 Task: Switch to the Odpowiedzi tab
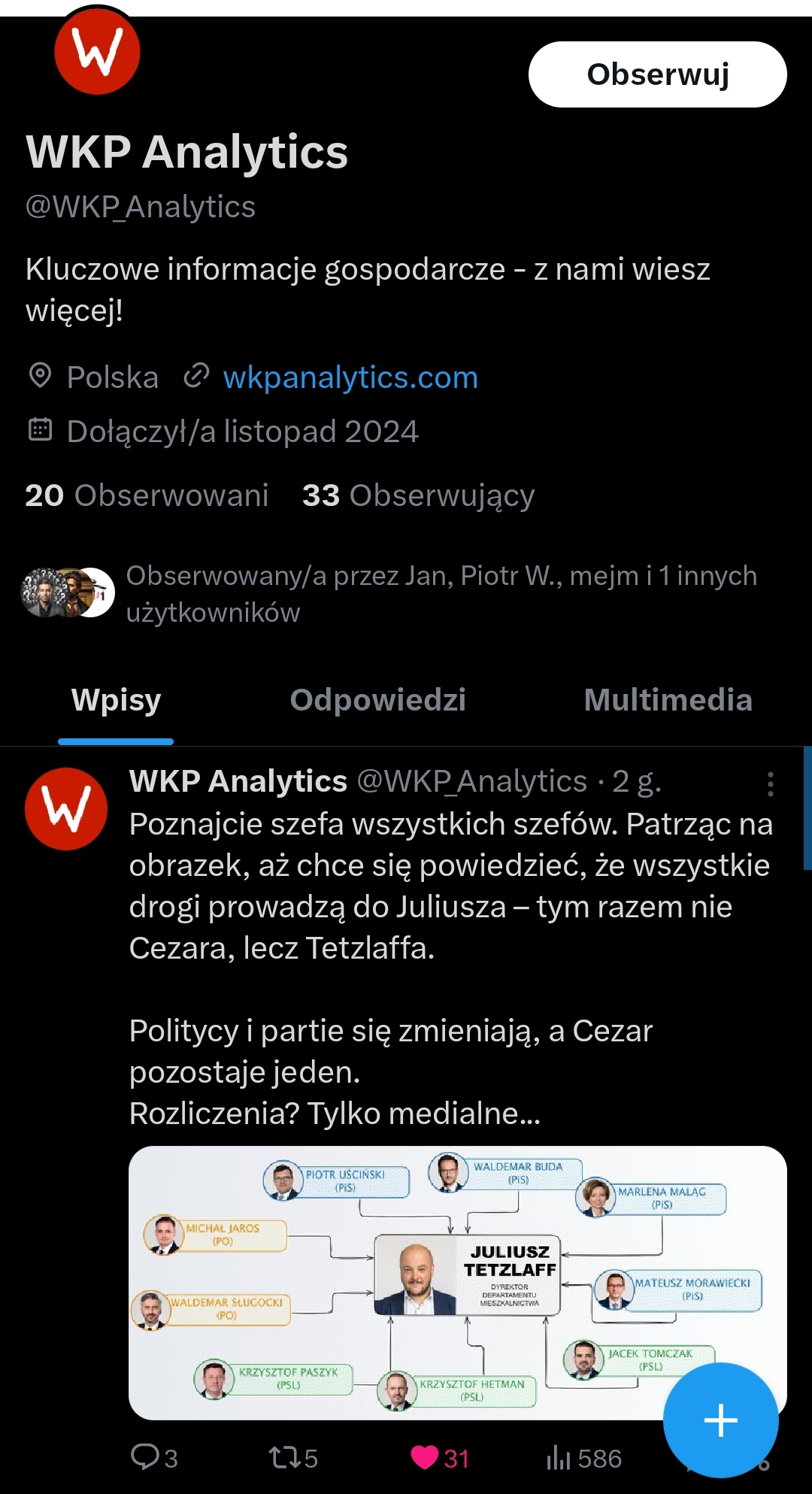pyautogui.click(x=378, y=700)
